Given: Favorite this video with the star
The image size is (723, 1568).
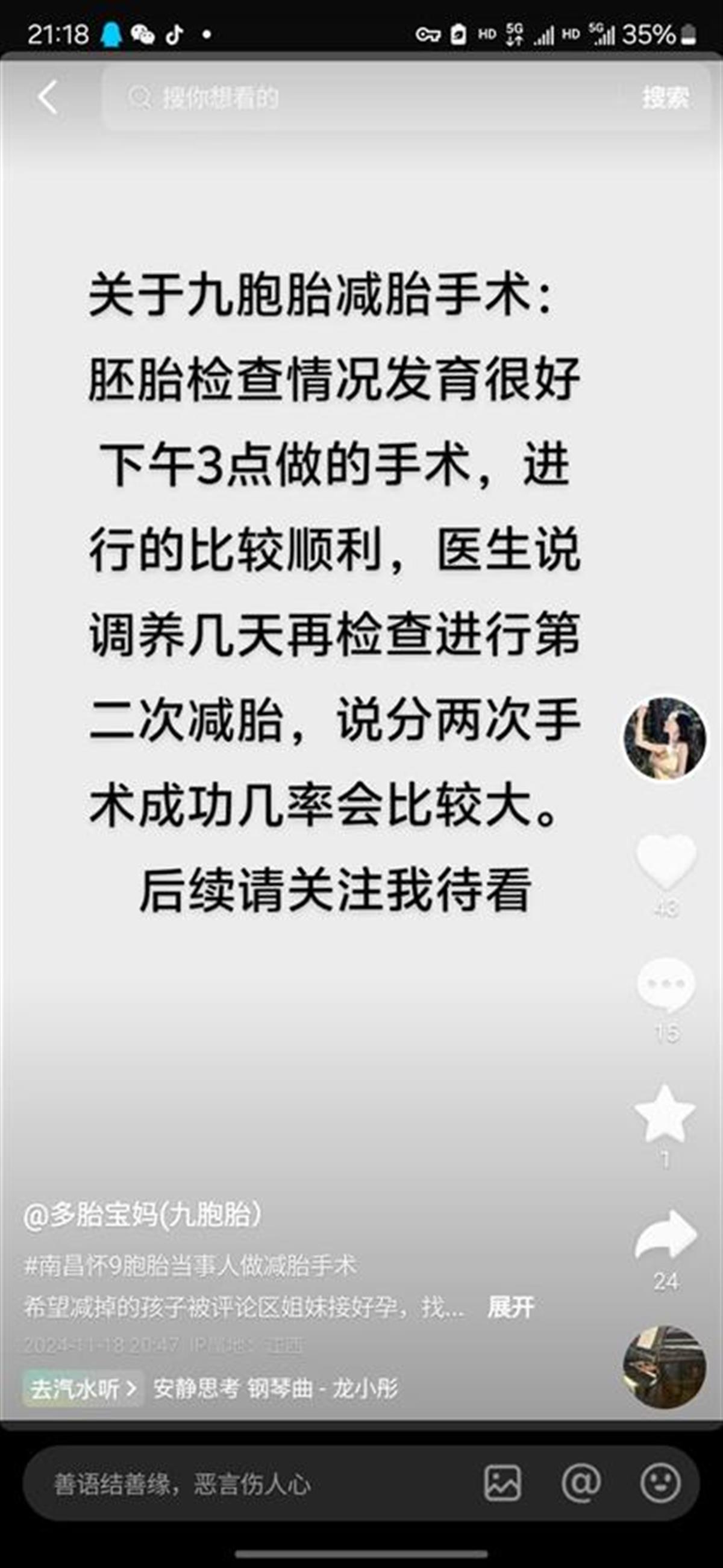Looking at the screenshot, I should click(665, 1114).
